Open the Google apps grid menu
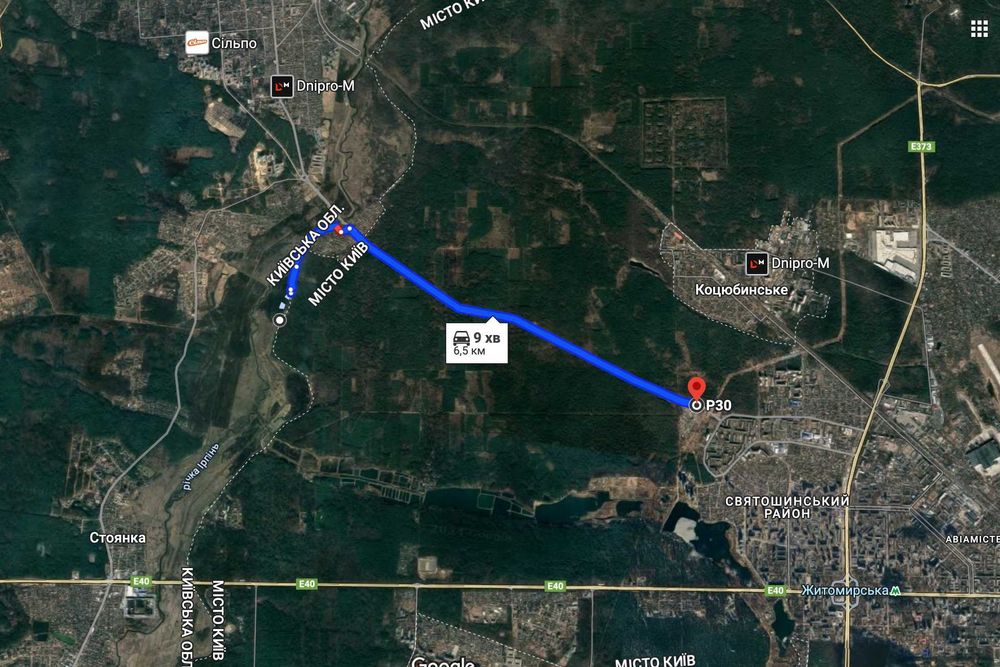Viewport: 1000px width, 667px height. tap(979, 28)
